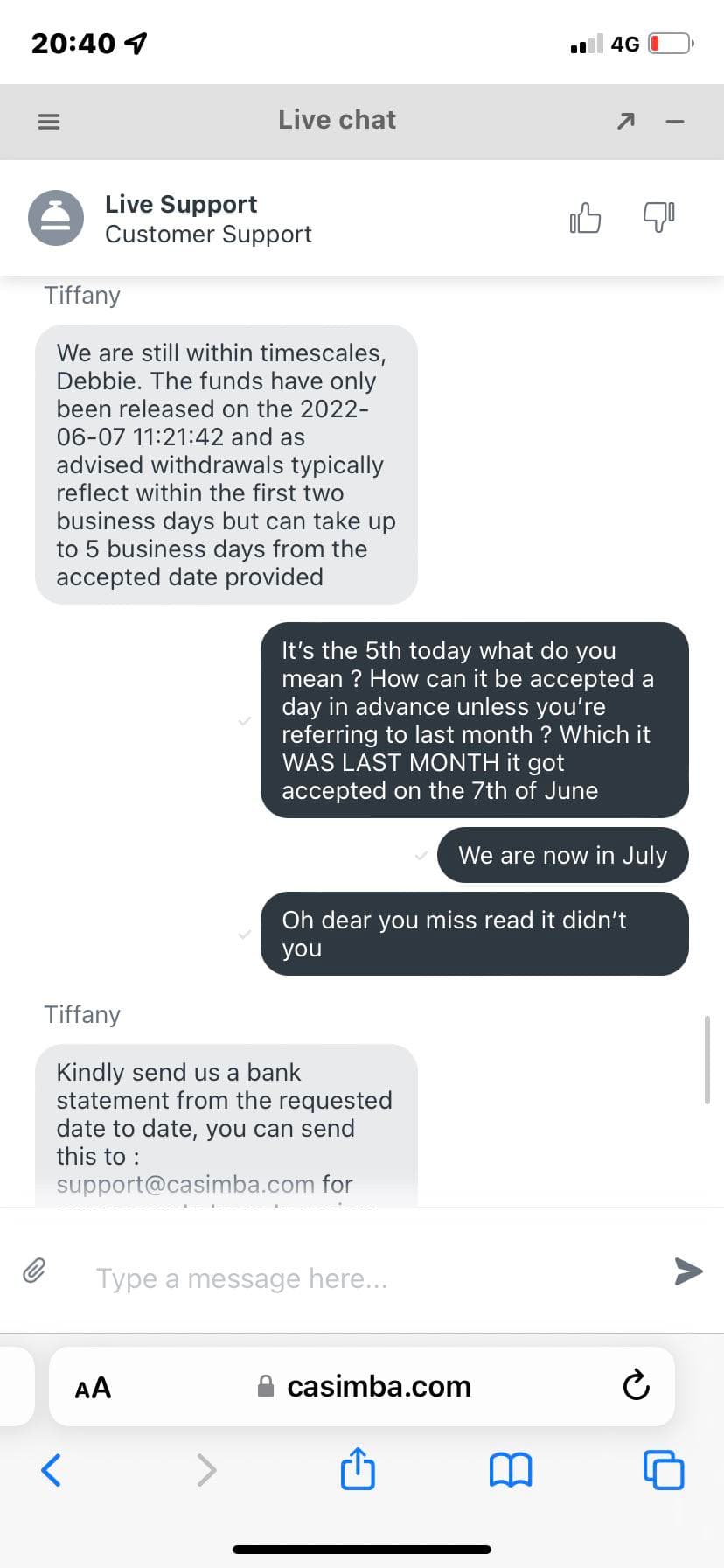The height and width of the screenshot is (1568, 724).
Task: Open the live chat hamburger menu
Action: point(49,122)
